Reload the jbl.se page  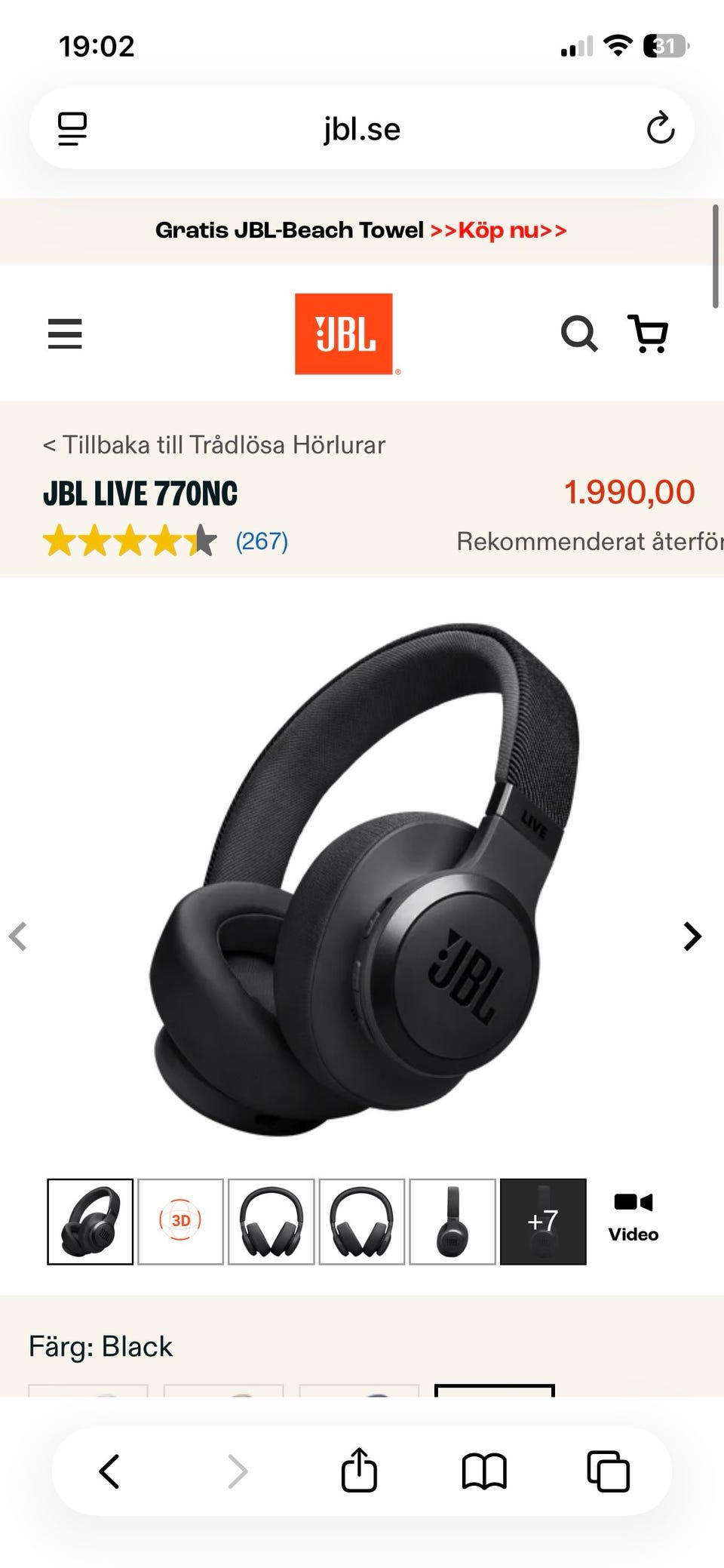[661, 128]
